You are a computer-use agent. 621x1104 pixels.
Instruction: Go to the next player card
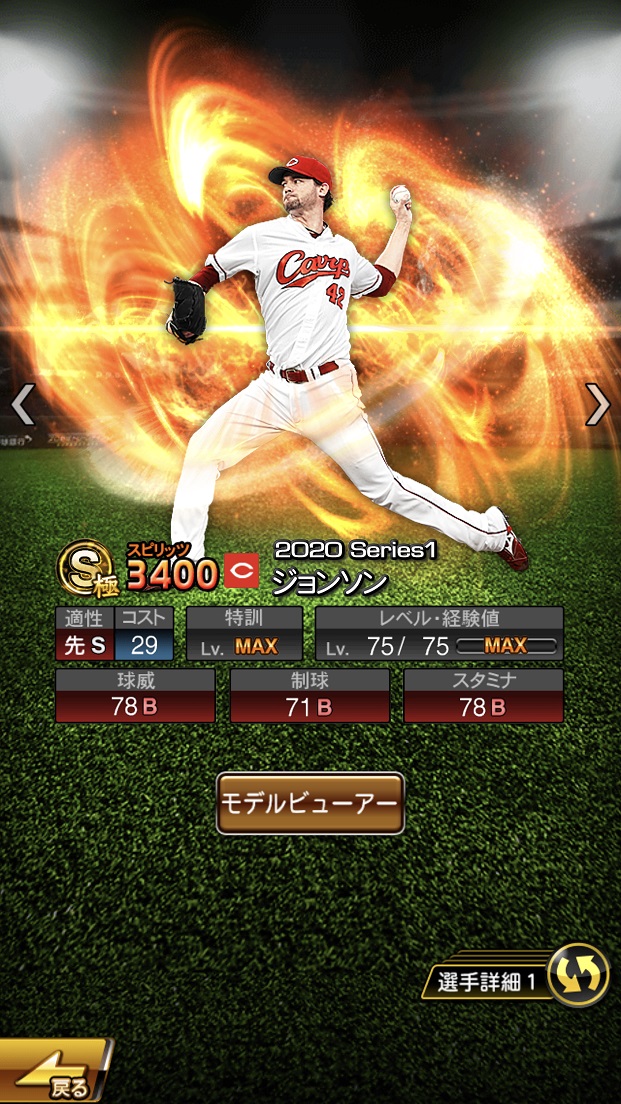pos(597,404)
